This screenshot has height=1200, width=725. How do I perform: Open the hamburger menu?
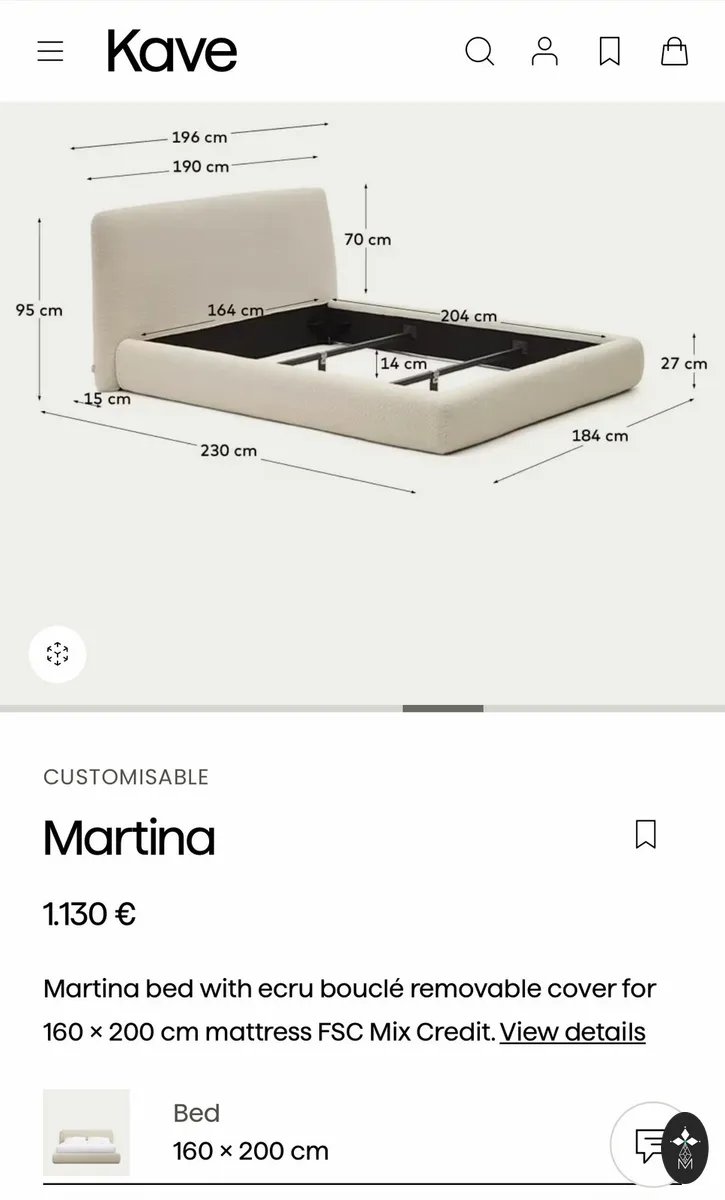50,52
